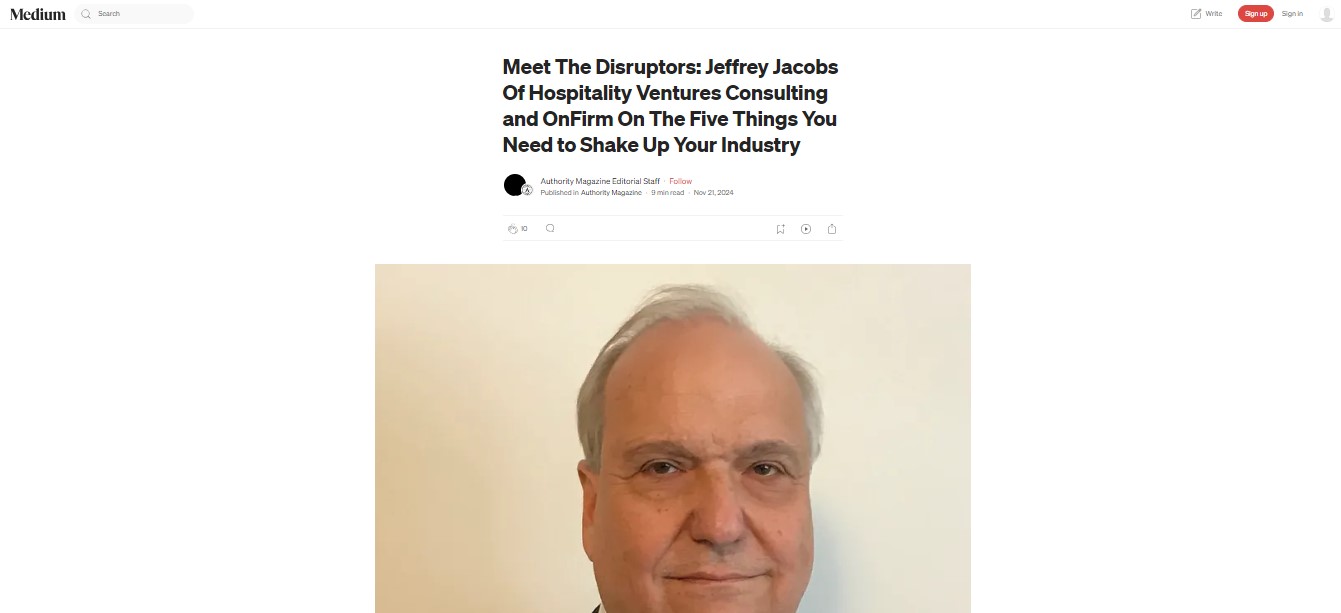Screen dimensions: 1341x613
Task: Open the Medium home logo
Action: click(38, 14)
